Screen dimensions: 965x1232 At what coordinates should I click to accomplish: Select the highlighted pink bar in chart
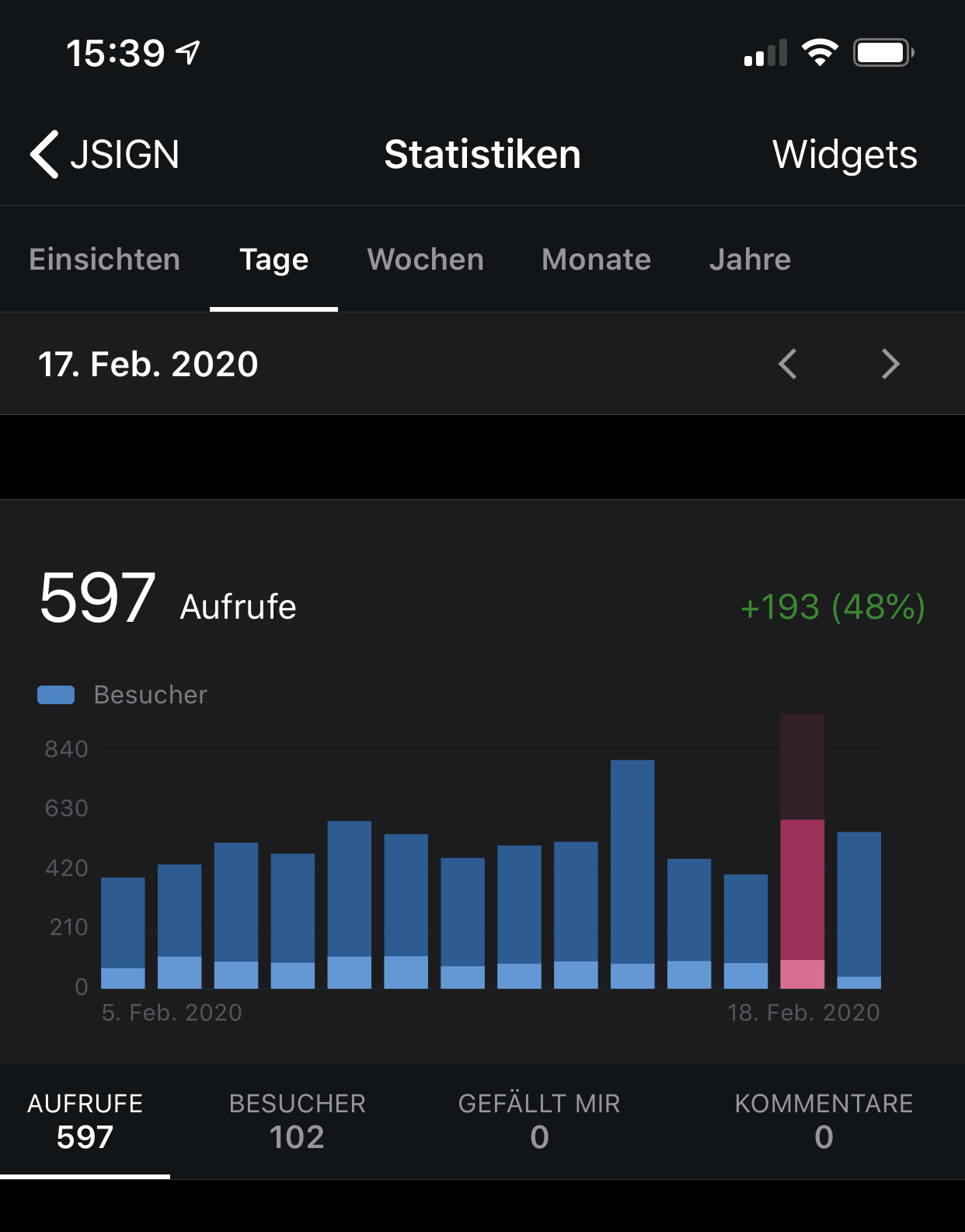802,902
